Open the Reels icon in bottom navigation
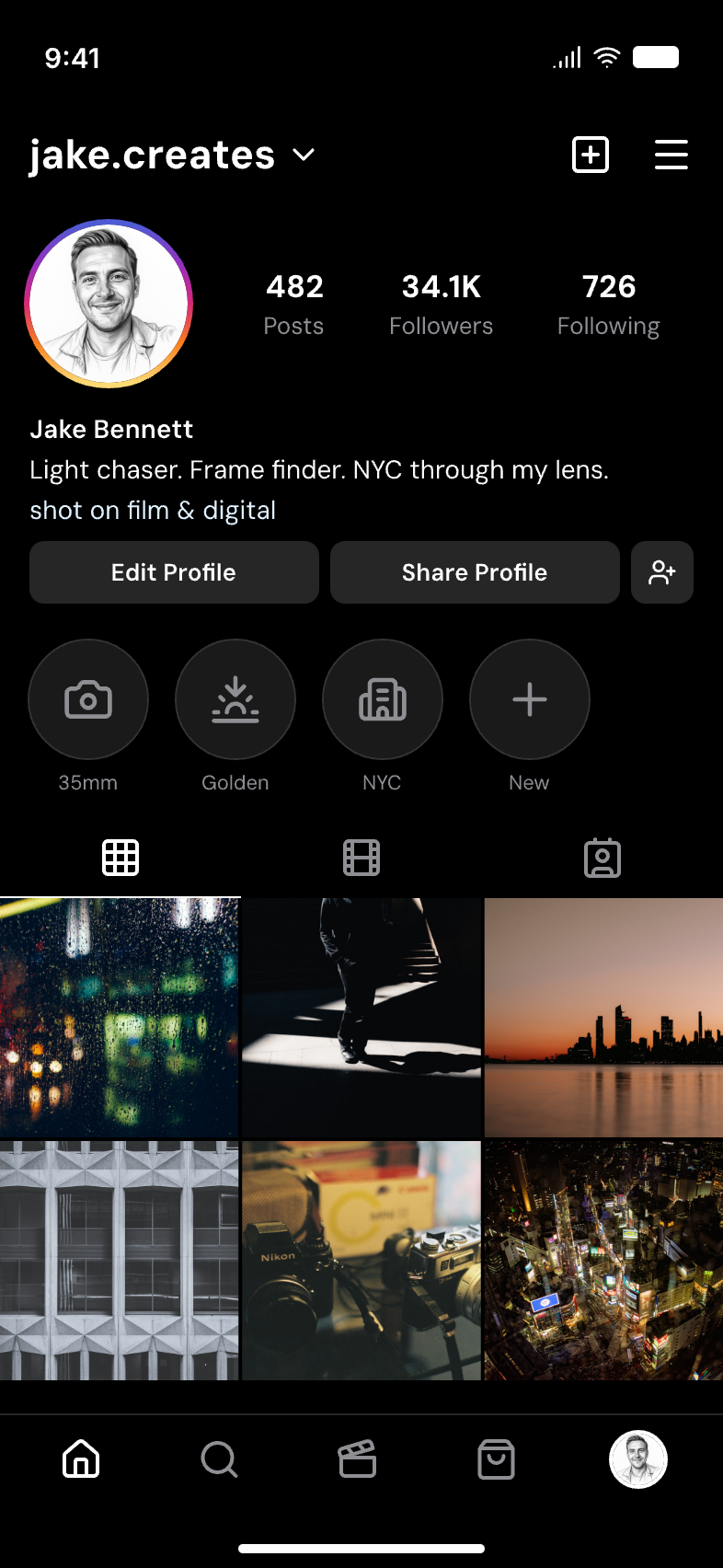The height and width of the screenshot is (1568, 723). coord(357,1459)
